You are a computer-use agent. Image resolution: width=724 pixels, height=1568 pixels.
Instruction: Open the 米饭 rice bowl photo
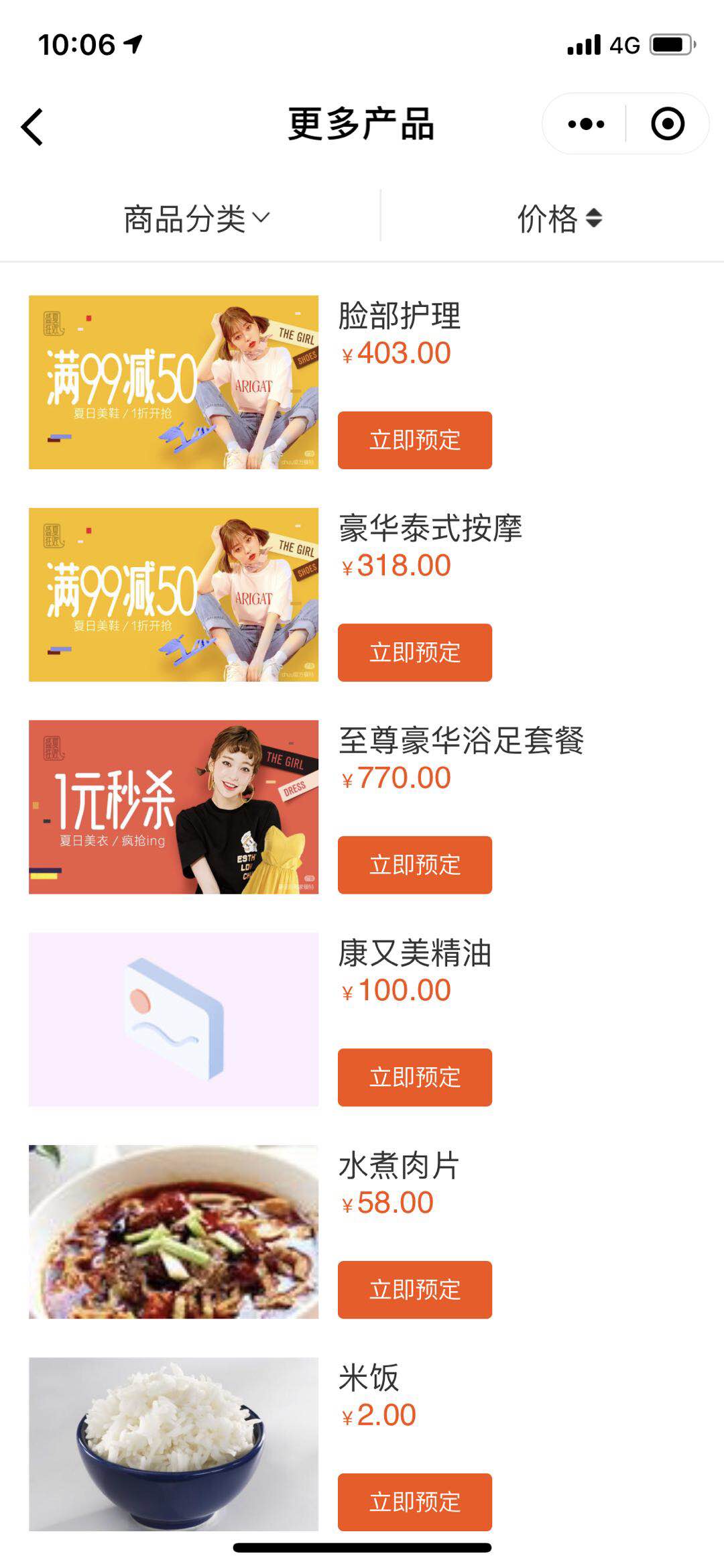[173, 1444]
